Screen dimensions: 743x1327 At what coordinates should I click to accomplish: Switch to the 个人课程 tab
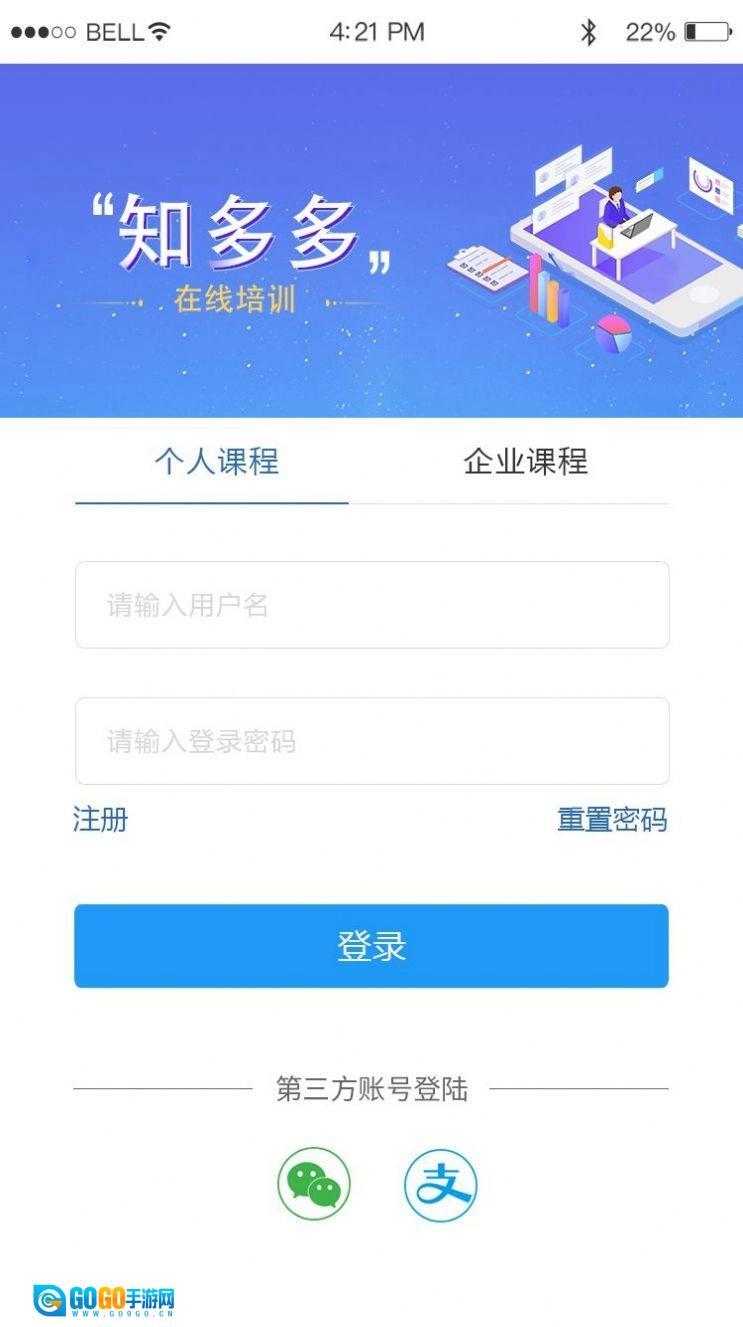(216, 461)
